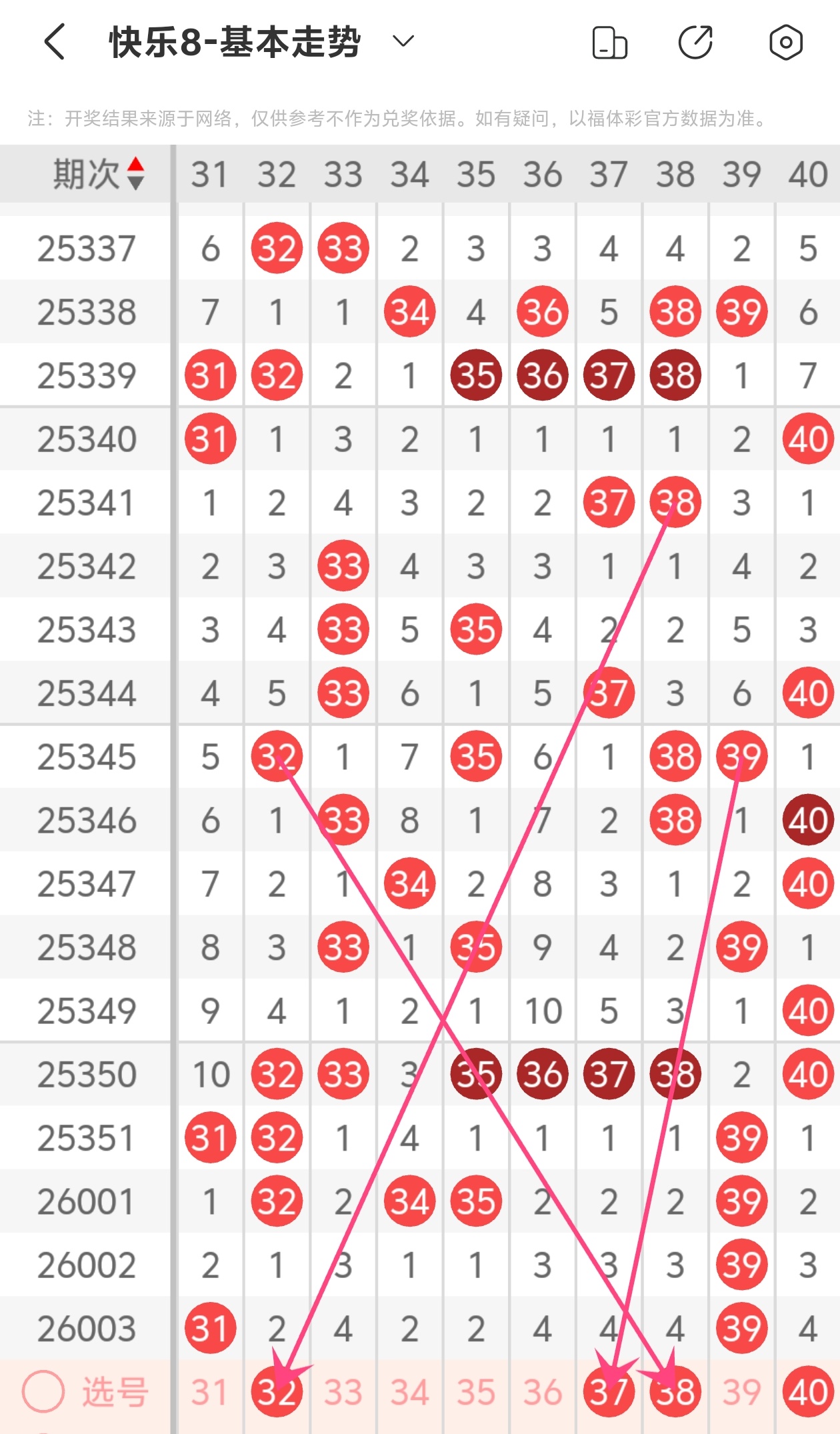Pick number 36 in the 选号 row
840x1434 pixels.
pyautogui.click(x=542, y=1393)
